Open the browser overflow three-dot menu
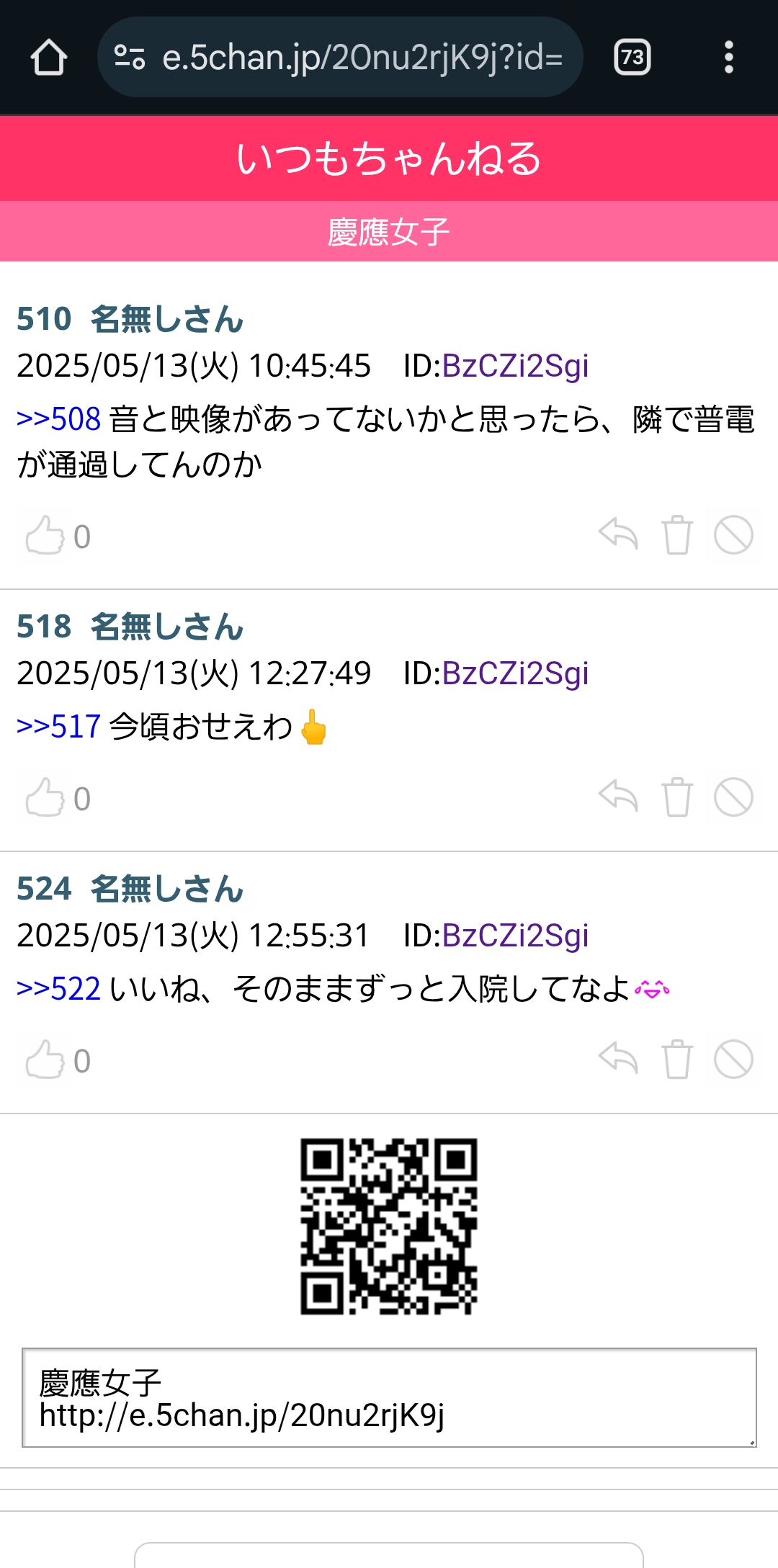Image resolution: width=778 pixels, height=1568 pixels. pos(730,58)
